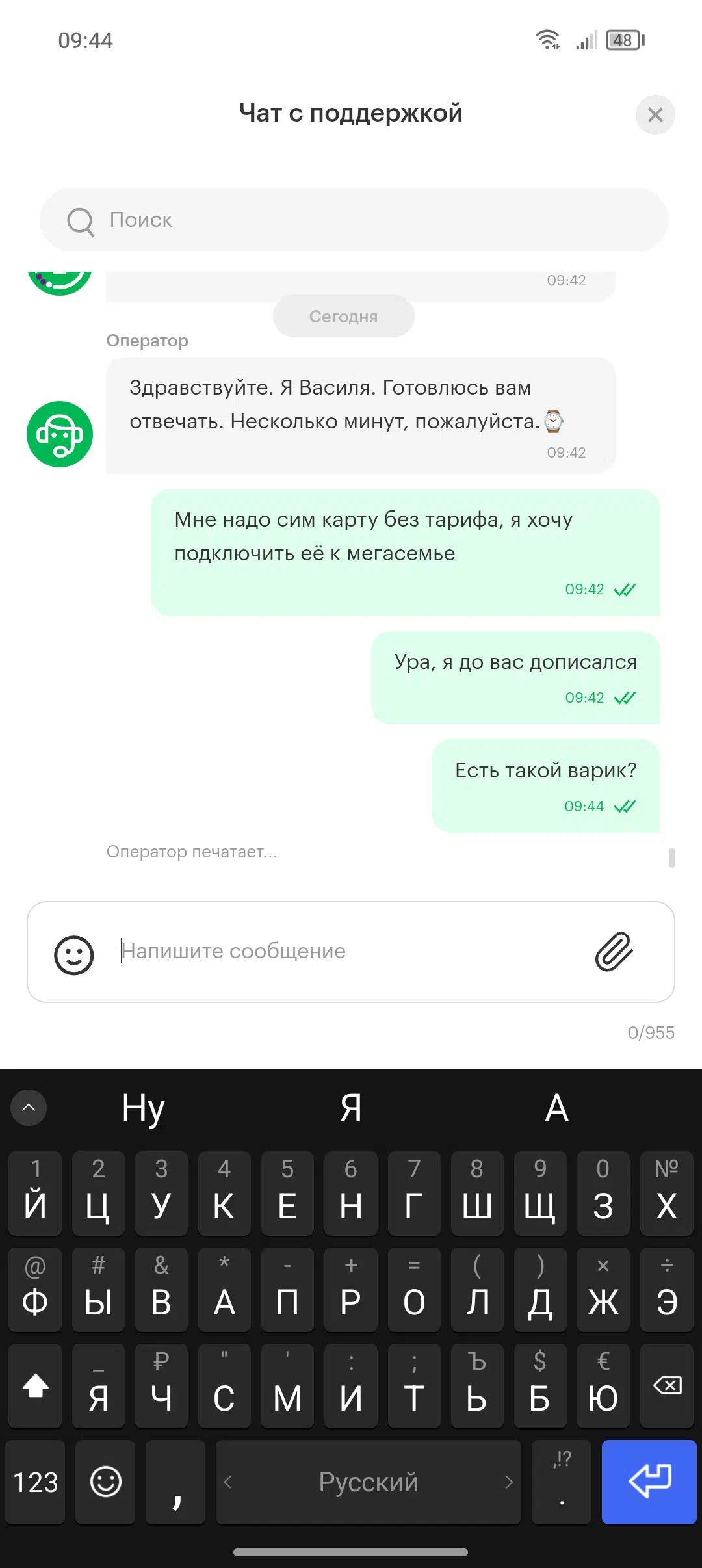702x1568 pixels.
Task: Attach a file with the paperclip
Action: click(x=614, y=952)
